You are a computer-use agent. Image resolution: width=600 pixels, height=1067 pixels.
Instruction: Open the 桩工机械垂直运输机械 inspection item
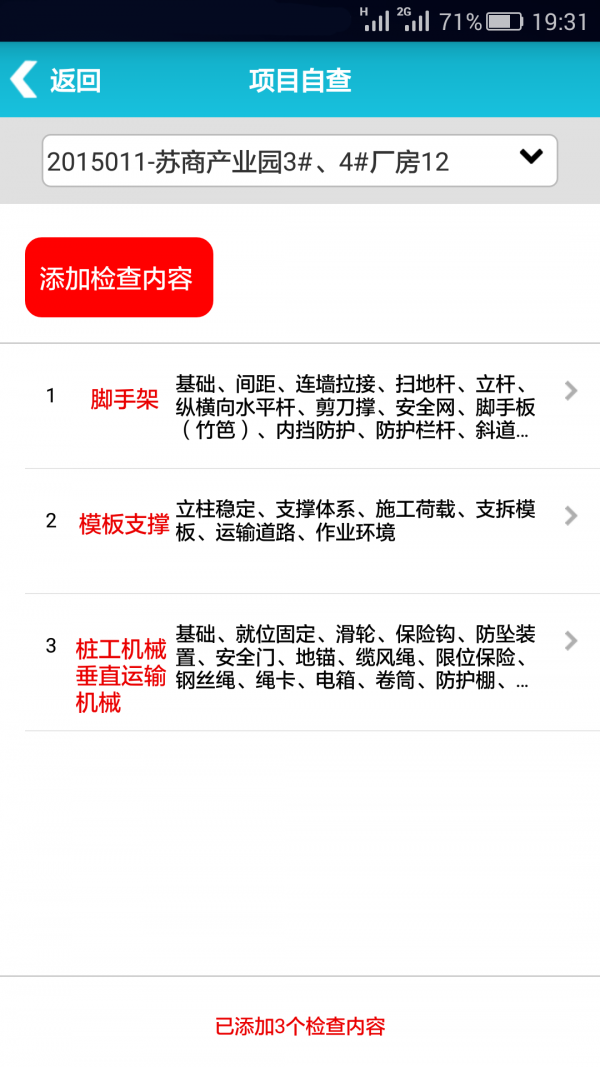pyautogui.click(x=300, y=660)
